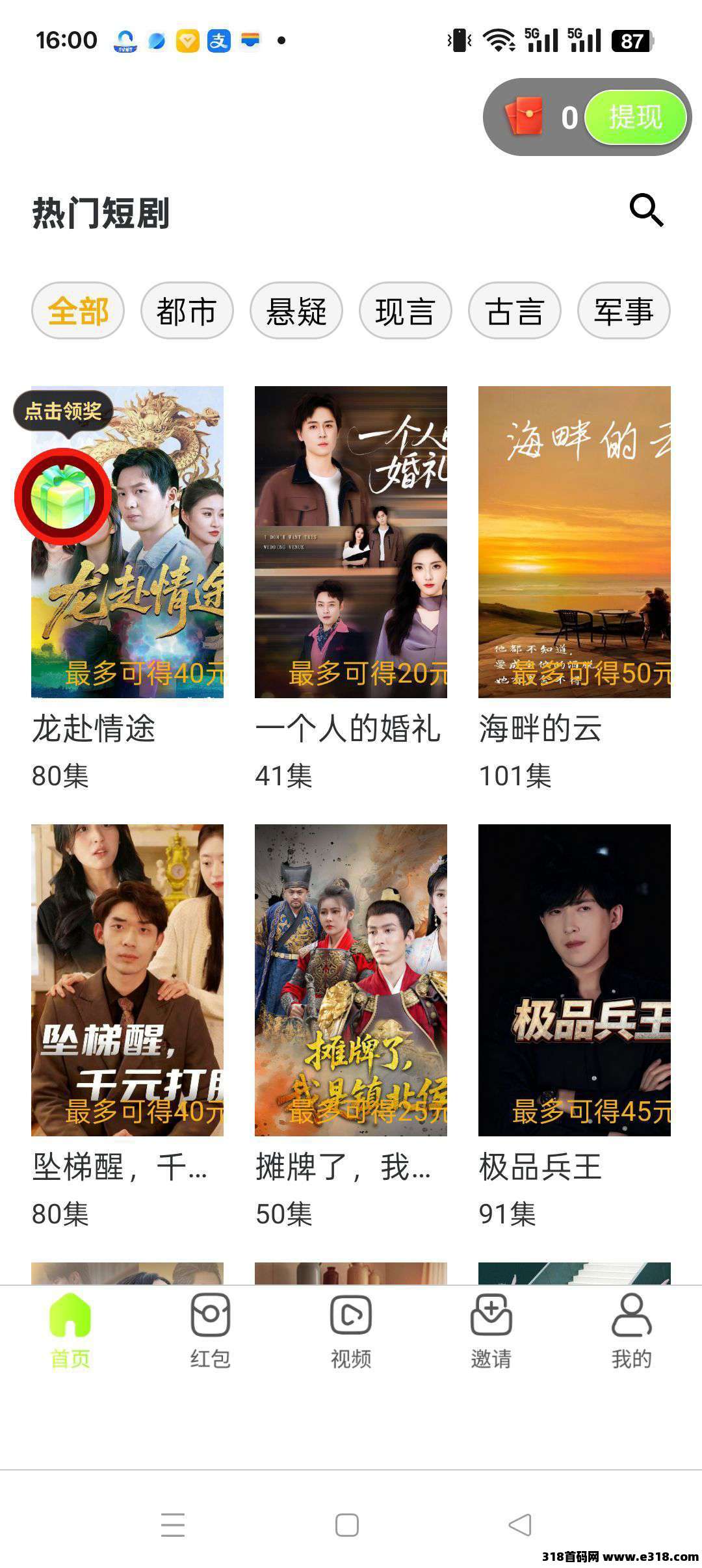Image resolution: width=702 pixels, height=1568 pixels.
Task: Choose the 悬疑 category chip
Action: point(296,311)
